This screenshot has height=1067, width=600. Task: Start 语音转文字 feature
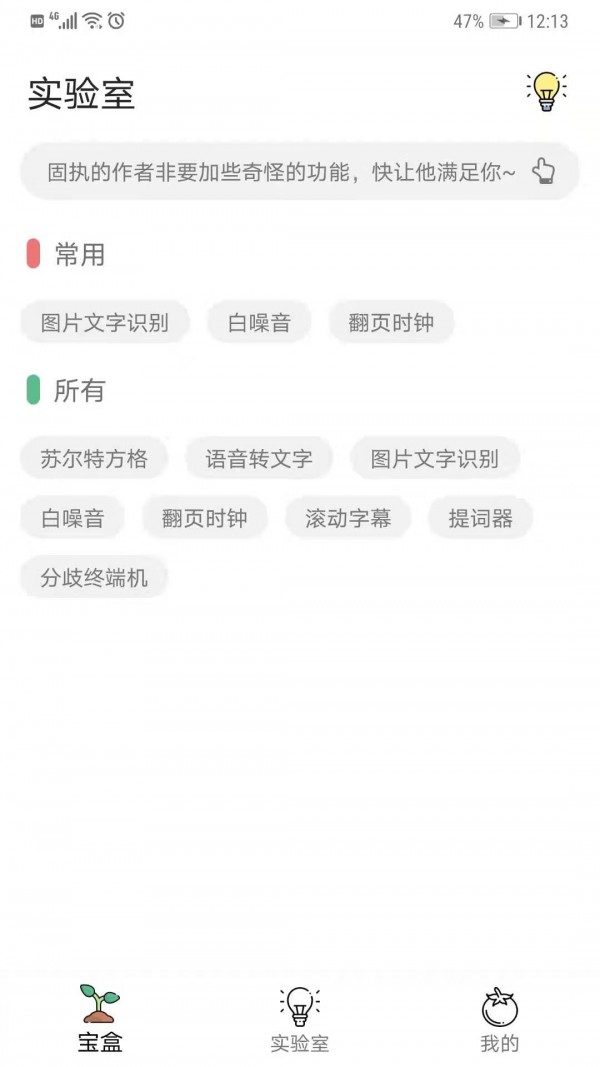[259, 459]
